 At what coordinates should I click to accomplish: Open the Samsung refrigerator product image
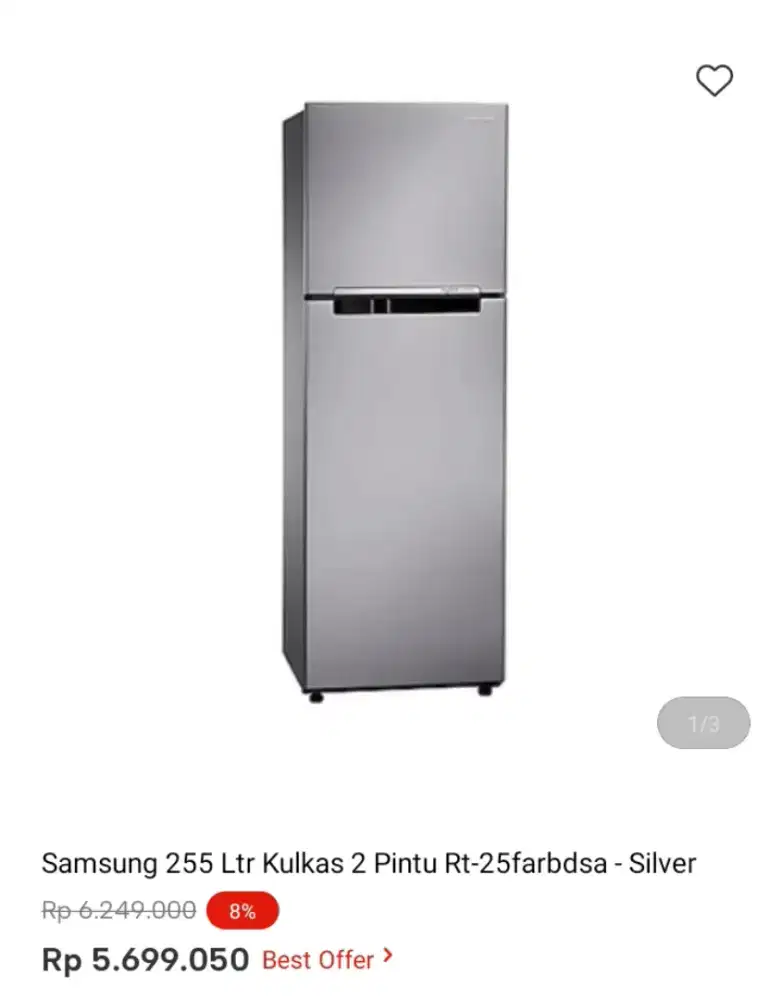[x=394, y=400]
